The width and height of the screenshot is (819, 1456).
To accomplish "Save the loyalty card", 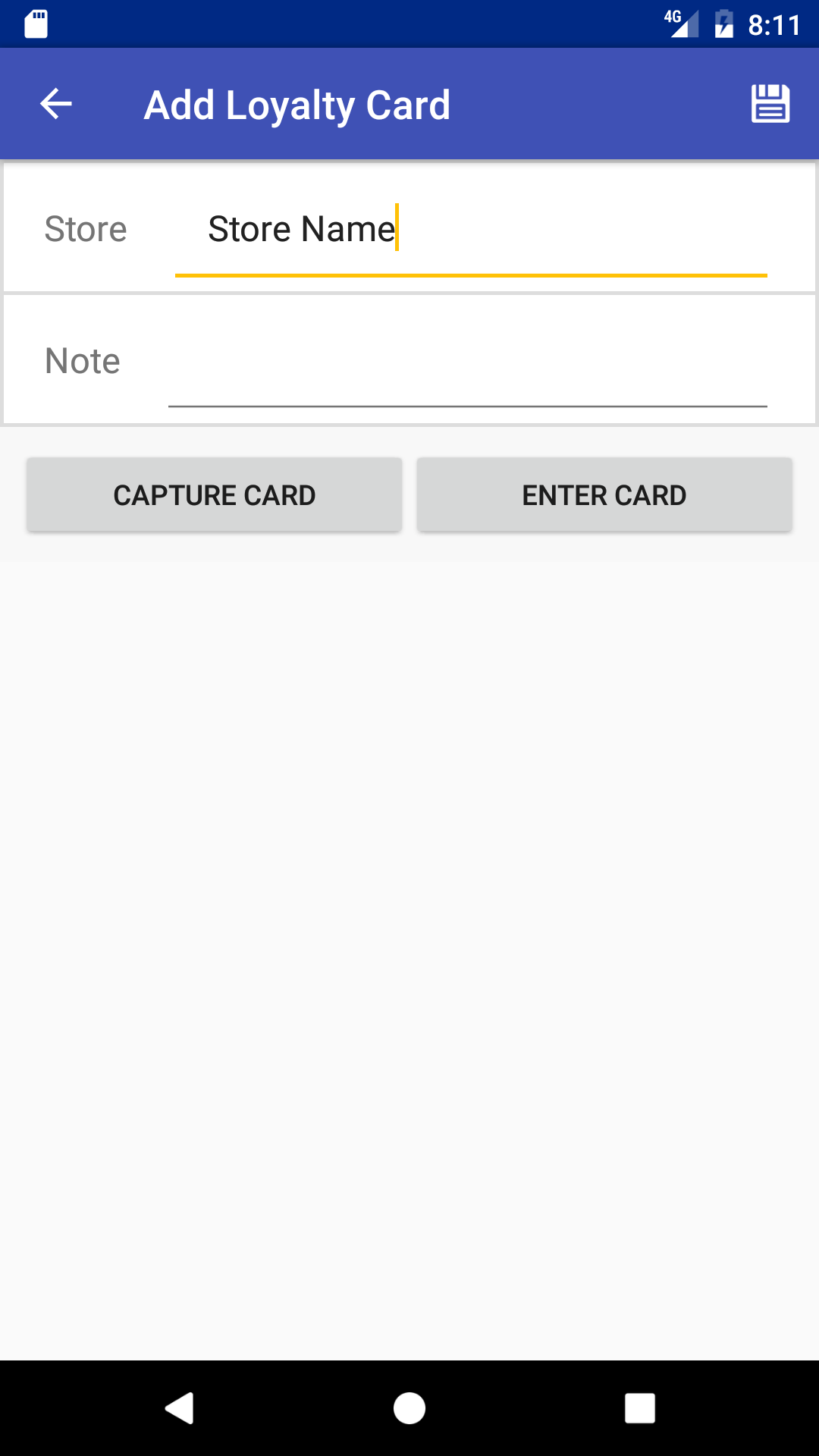I will tap(770, 104).
